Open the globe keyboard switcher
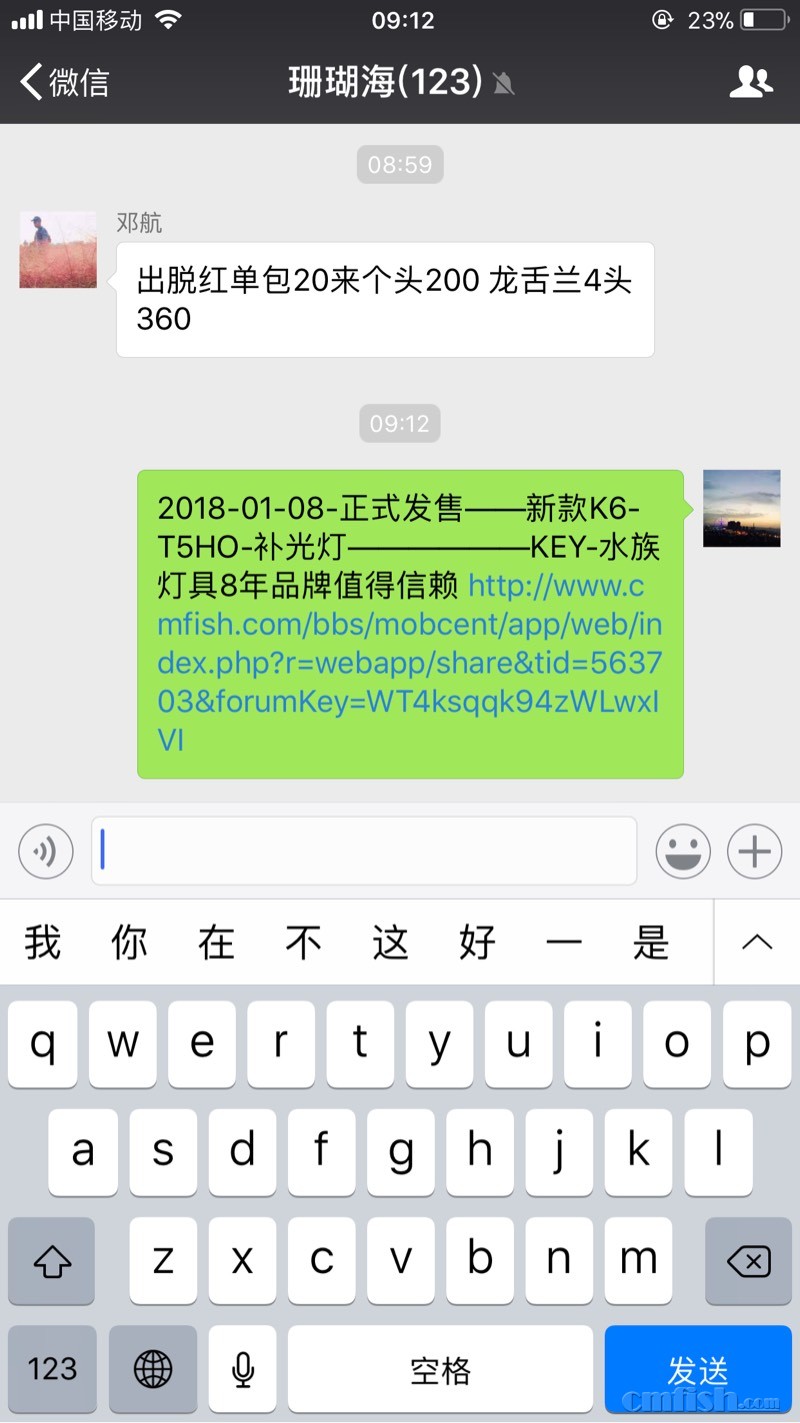This screenshot has height=1423, width=800. [x=152, y=1369]
